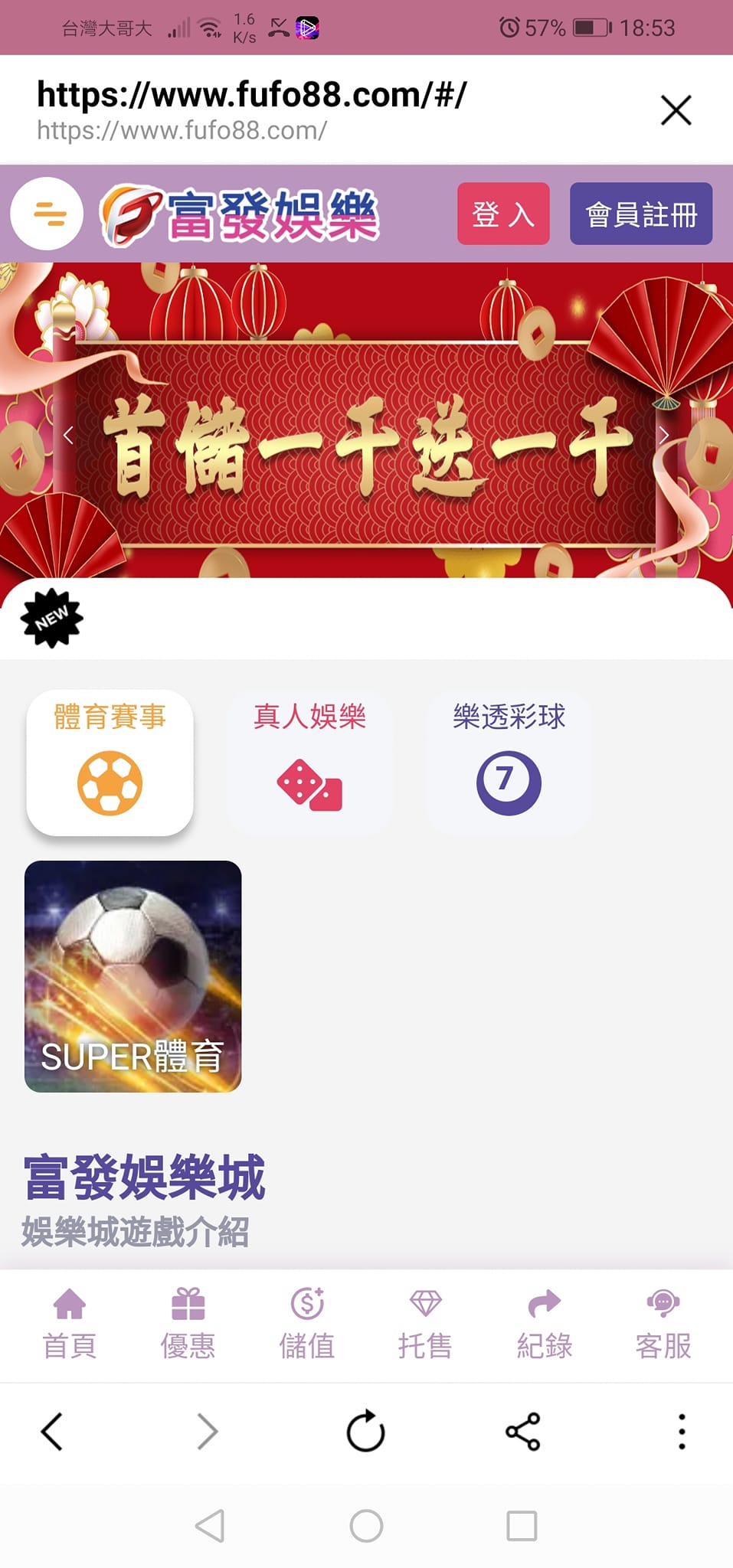Open 會員註冊 member registration
733x1568 pixels.
[640, 214]
